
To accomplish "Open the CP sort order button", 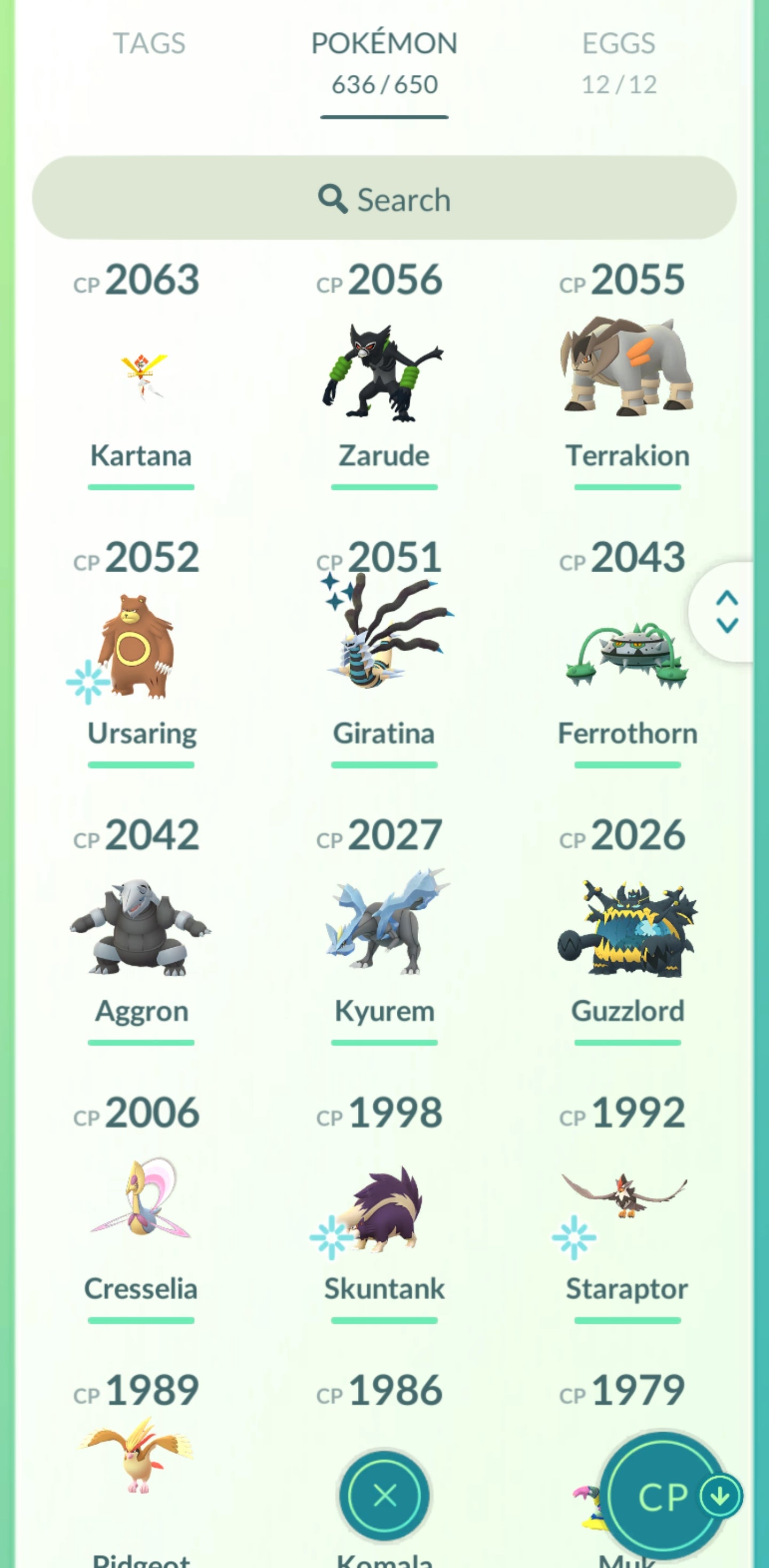I will [669, 1496].
